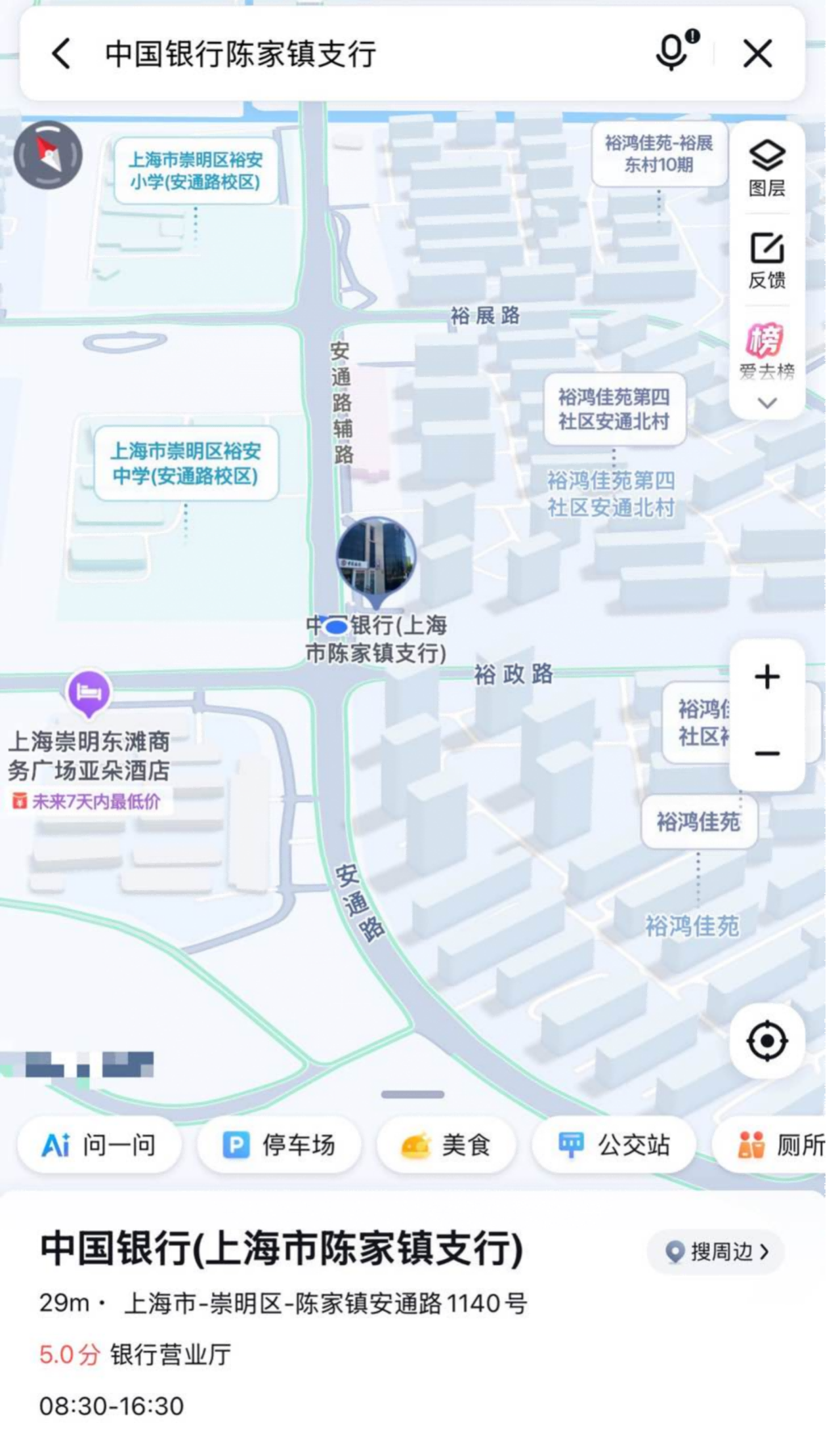Select the 美食 food chip
Screen dimensions: 840x1429
point(446,1145)
